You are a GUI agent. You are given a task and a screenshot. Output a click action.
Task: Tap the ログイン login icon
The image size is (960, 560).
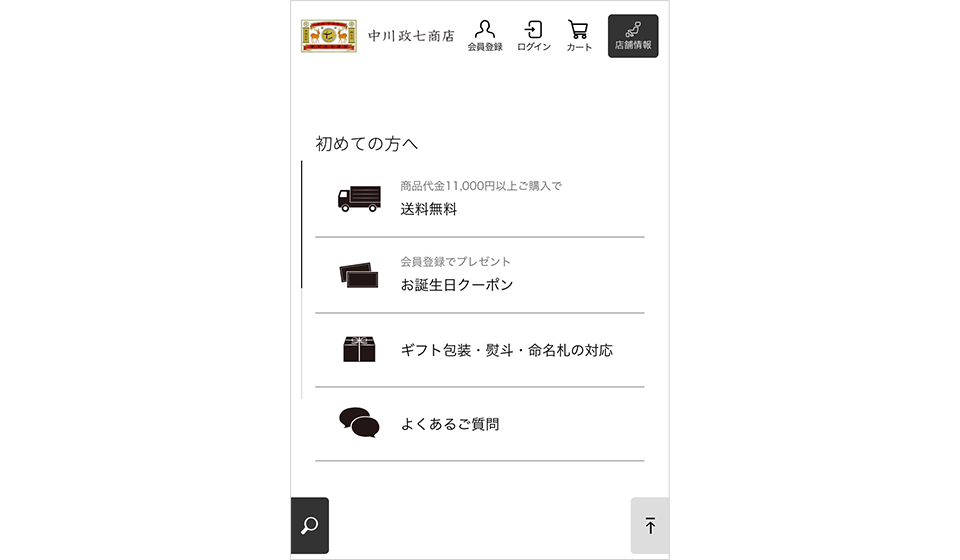pos(533,36)
